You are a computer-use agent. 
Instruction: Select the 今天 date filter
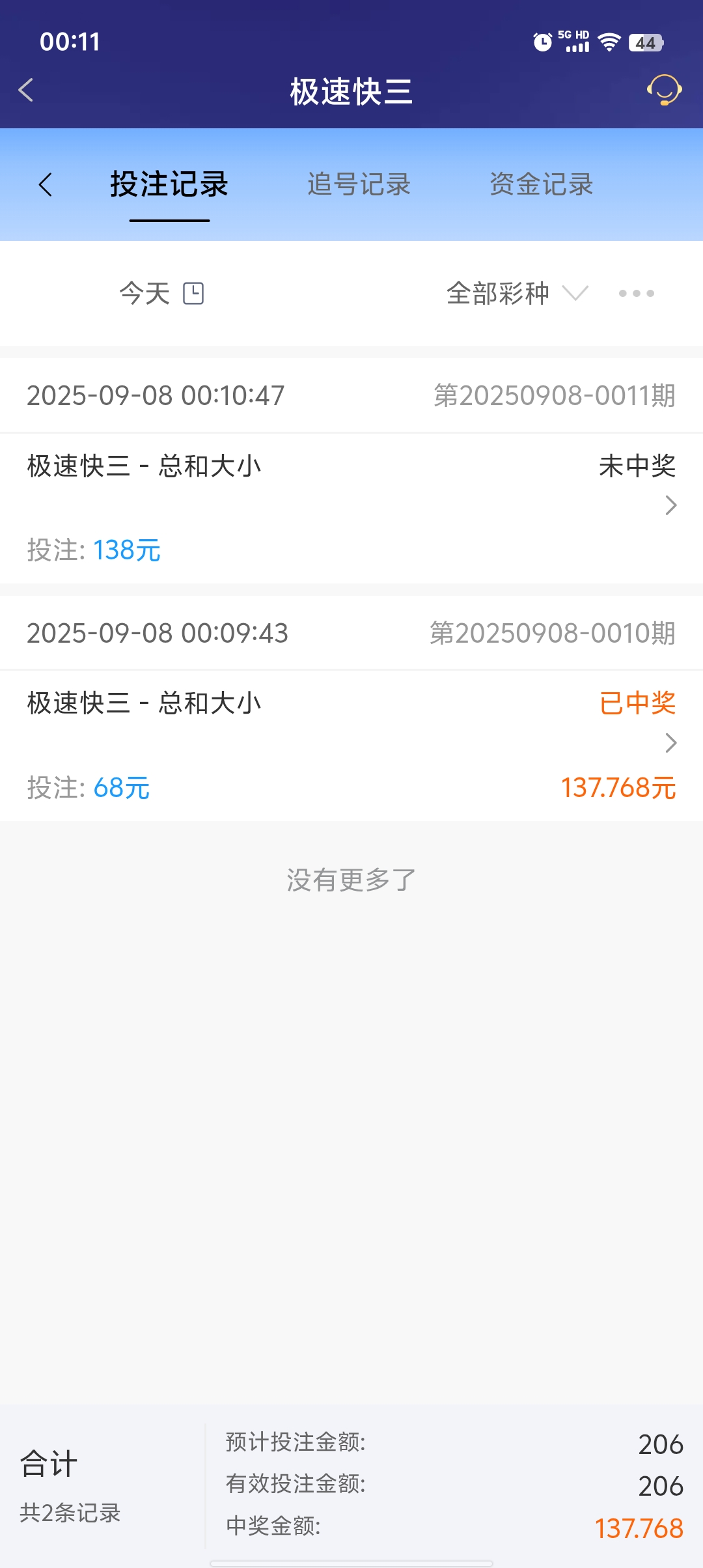[x=144, y=293]
